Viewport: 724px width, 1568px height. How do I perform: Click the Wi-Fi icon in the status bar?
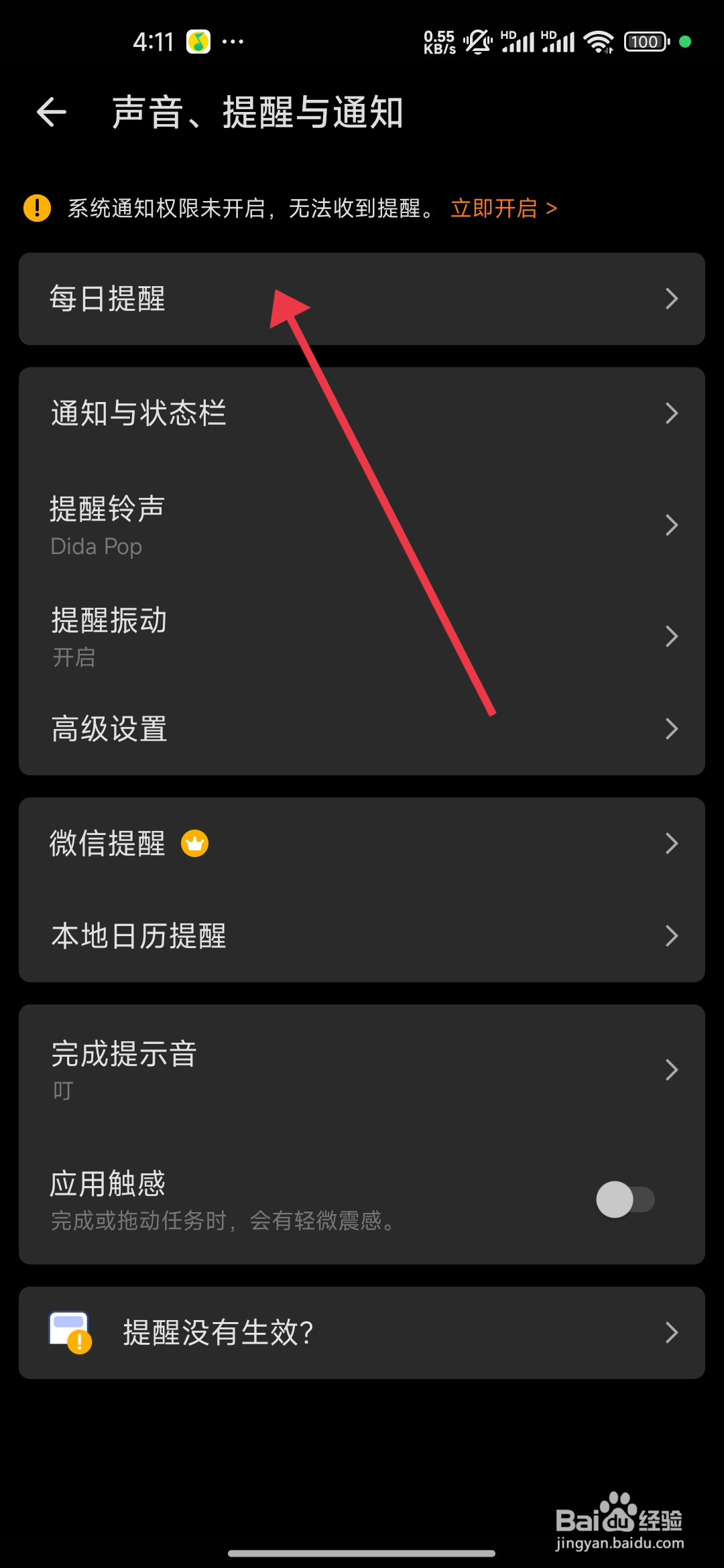[599, 42]
